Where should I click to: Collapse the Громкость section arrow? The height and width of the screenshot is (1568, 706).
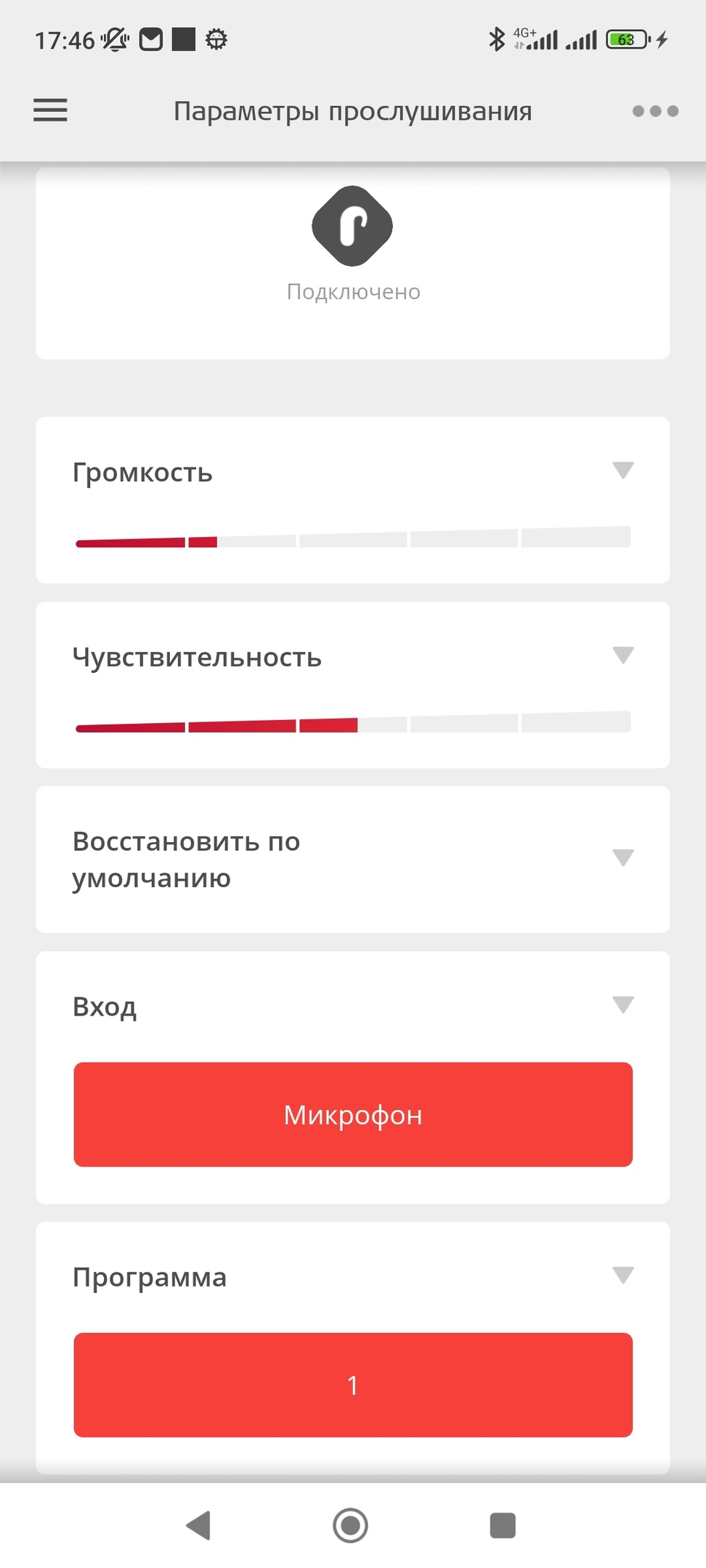pyautogui.click(x=623, y=470)
